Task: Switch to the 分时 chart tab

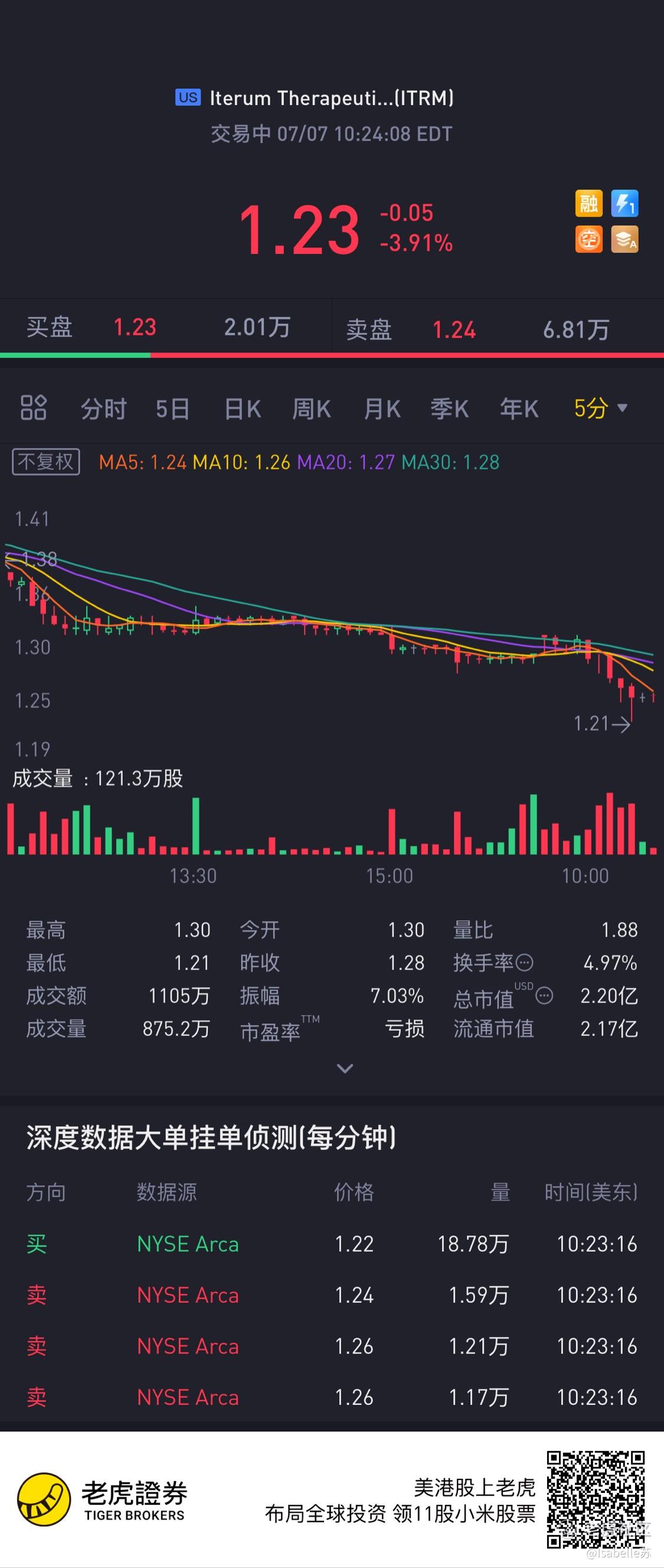Action: pyautogui.click(x=104, y=409)
